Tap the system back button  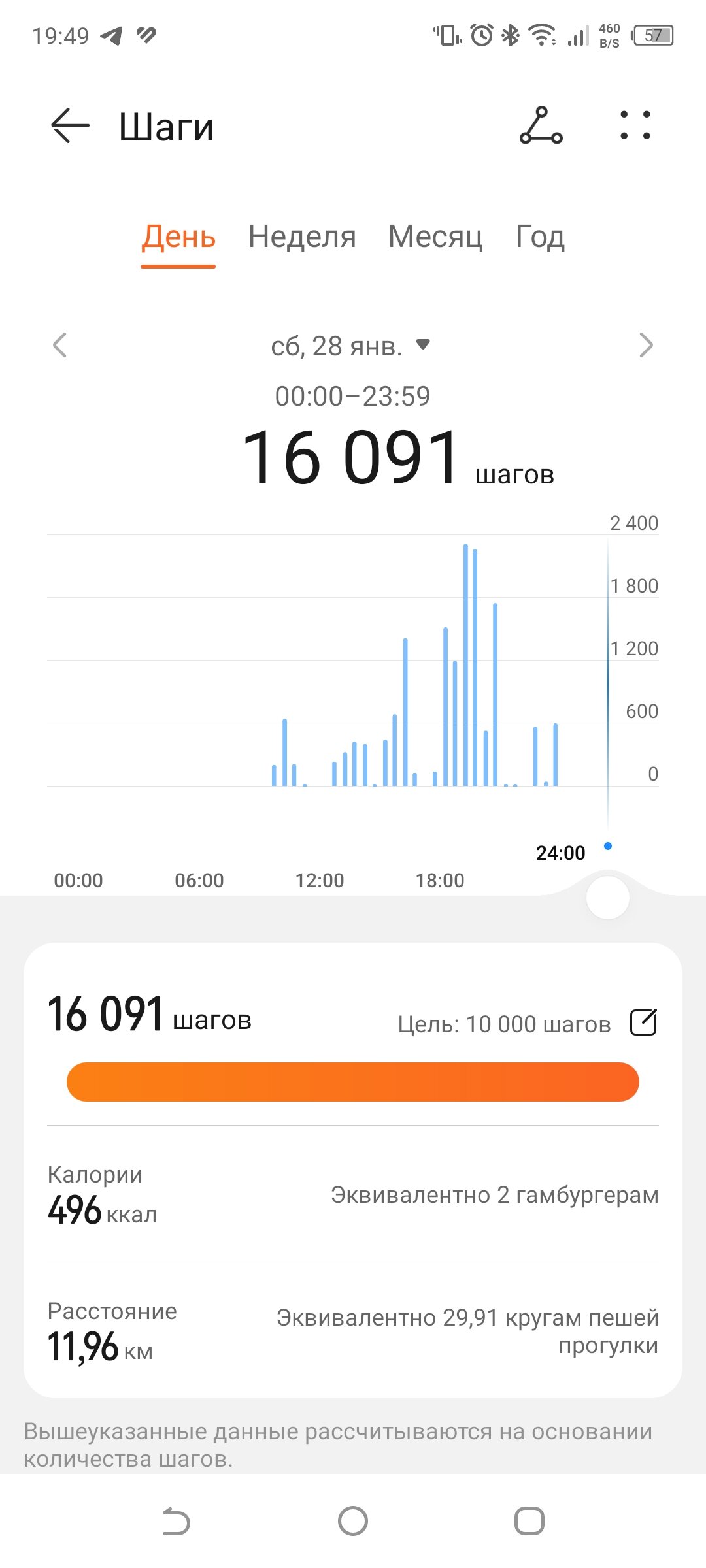click(x=176, y=1521)
